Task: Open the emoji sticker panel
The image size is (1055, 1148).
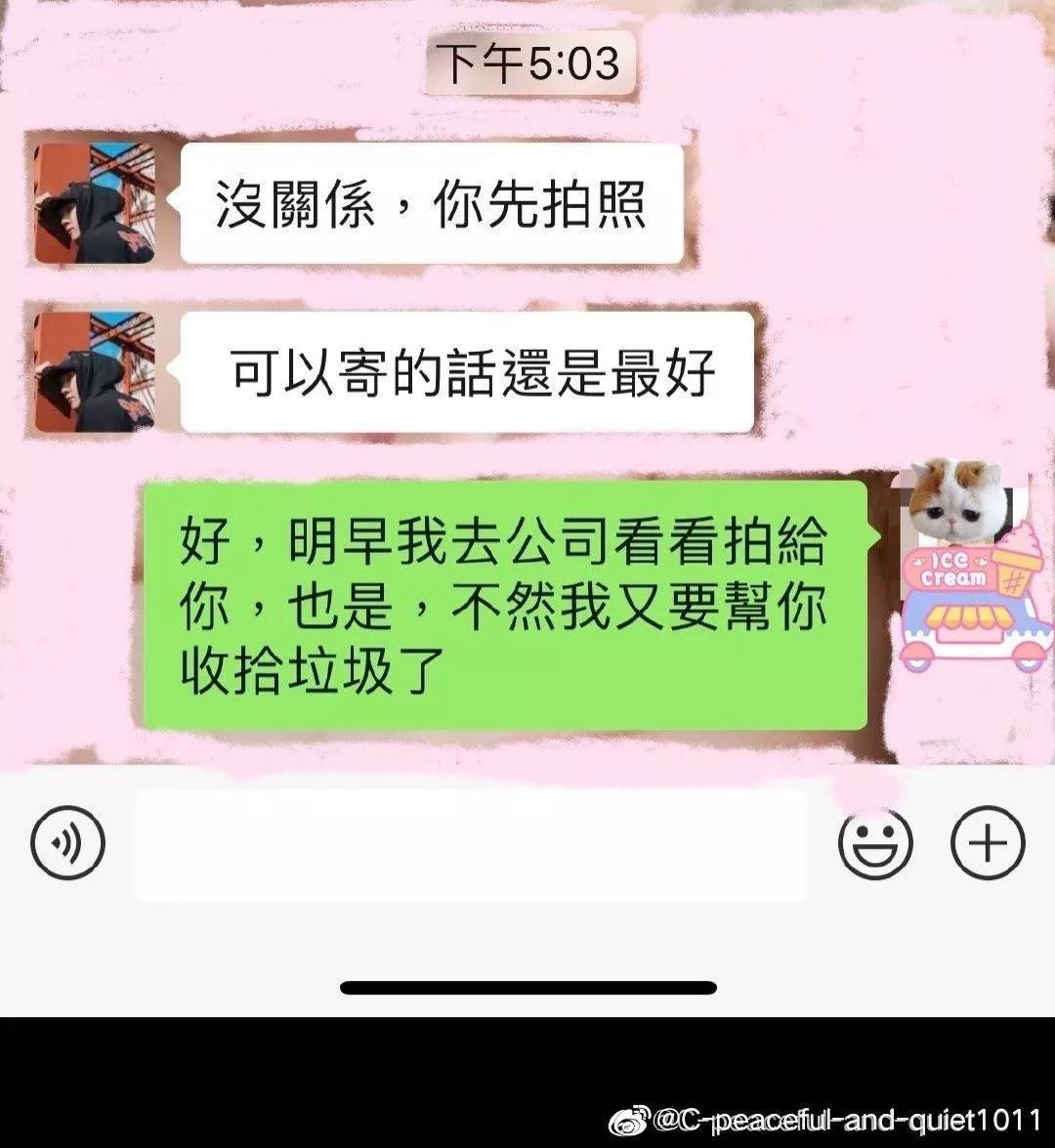Action: pos(875,842)
